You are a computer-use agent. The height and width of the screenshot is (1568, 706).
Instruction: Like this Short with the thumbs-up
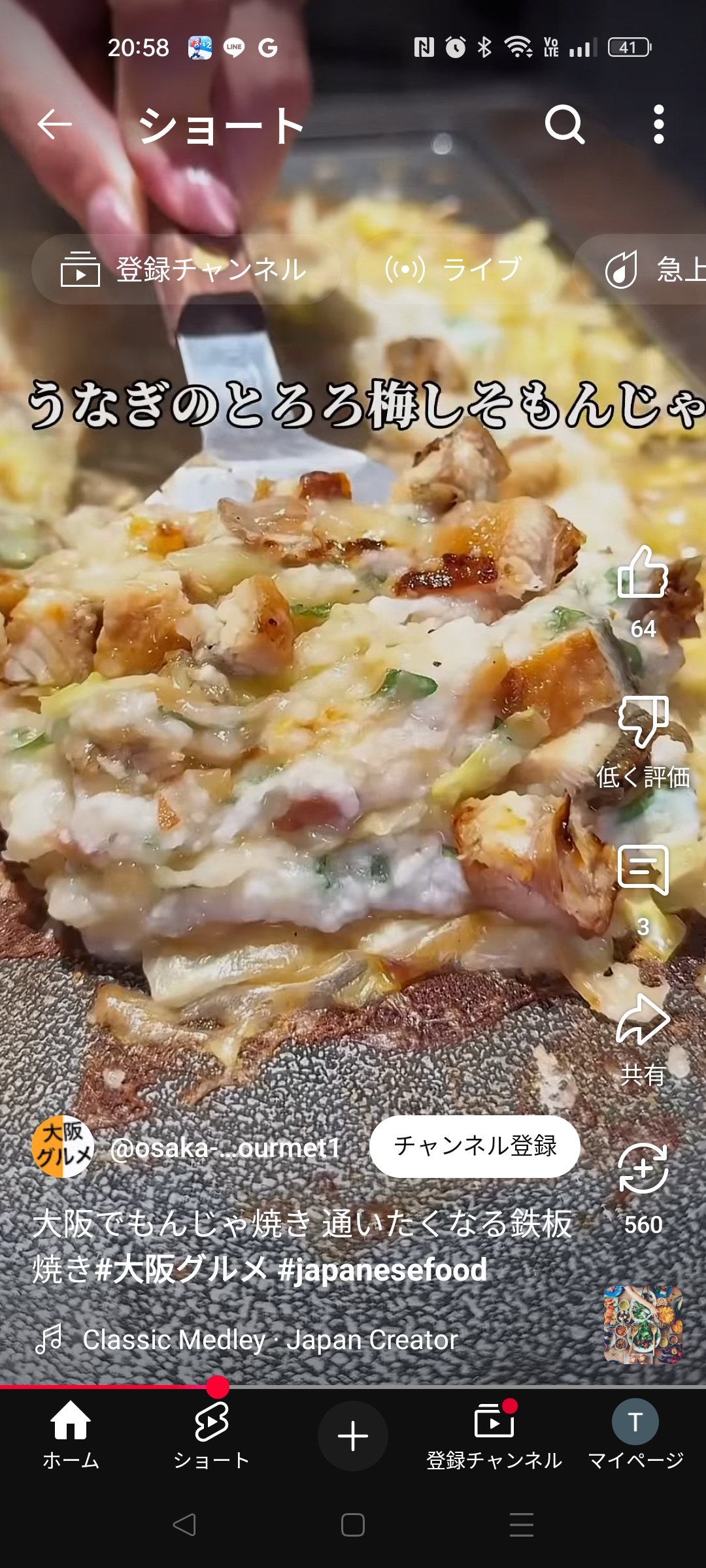click(x=643, y=572)
